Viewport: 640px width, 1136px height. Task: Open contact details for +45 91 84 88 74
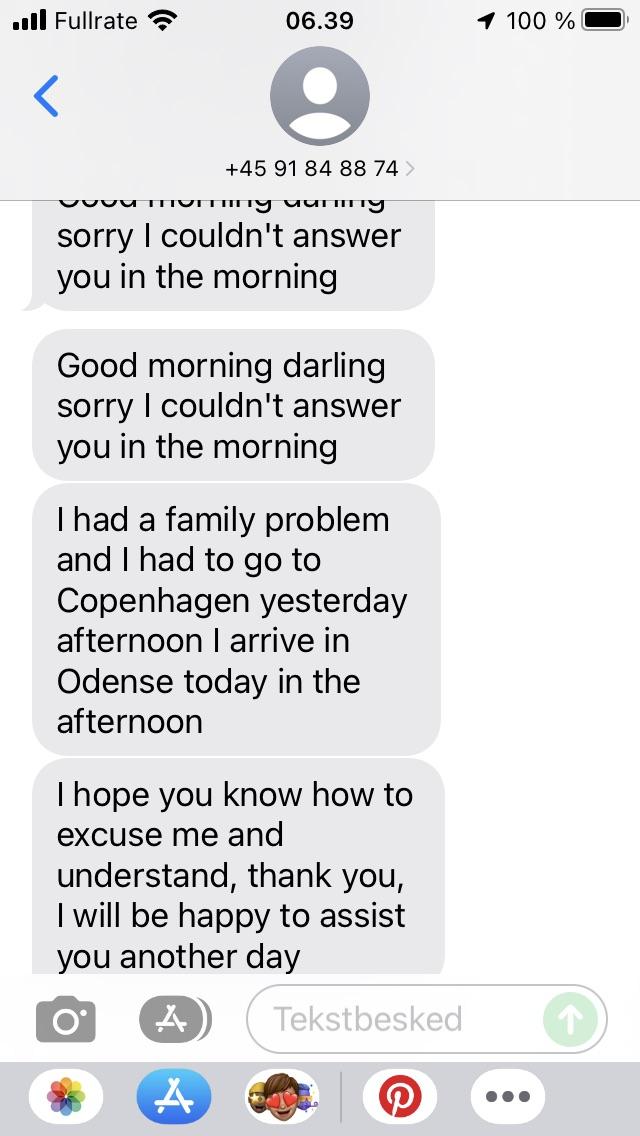320,169
